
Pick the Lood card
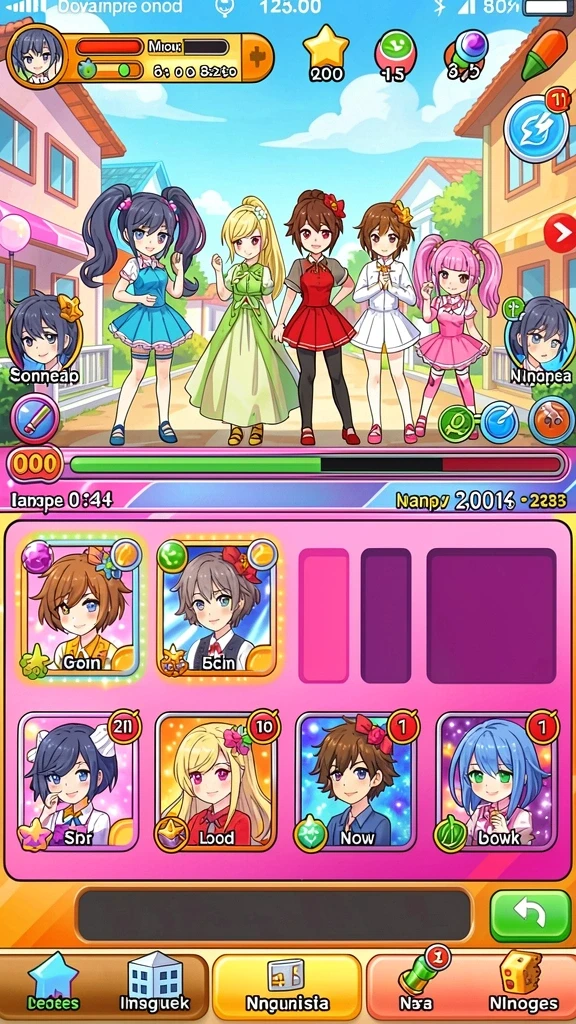[216, 781]
